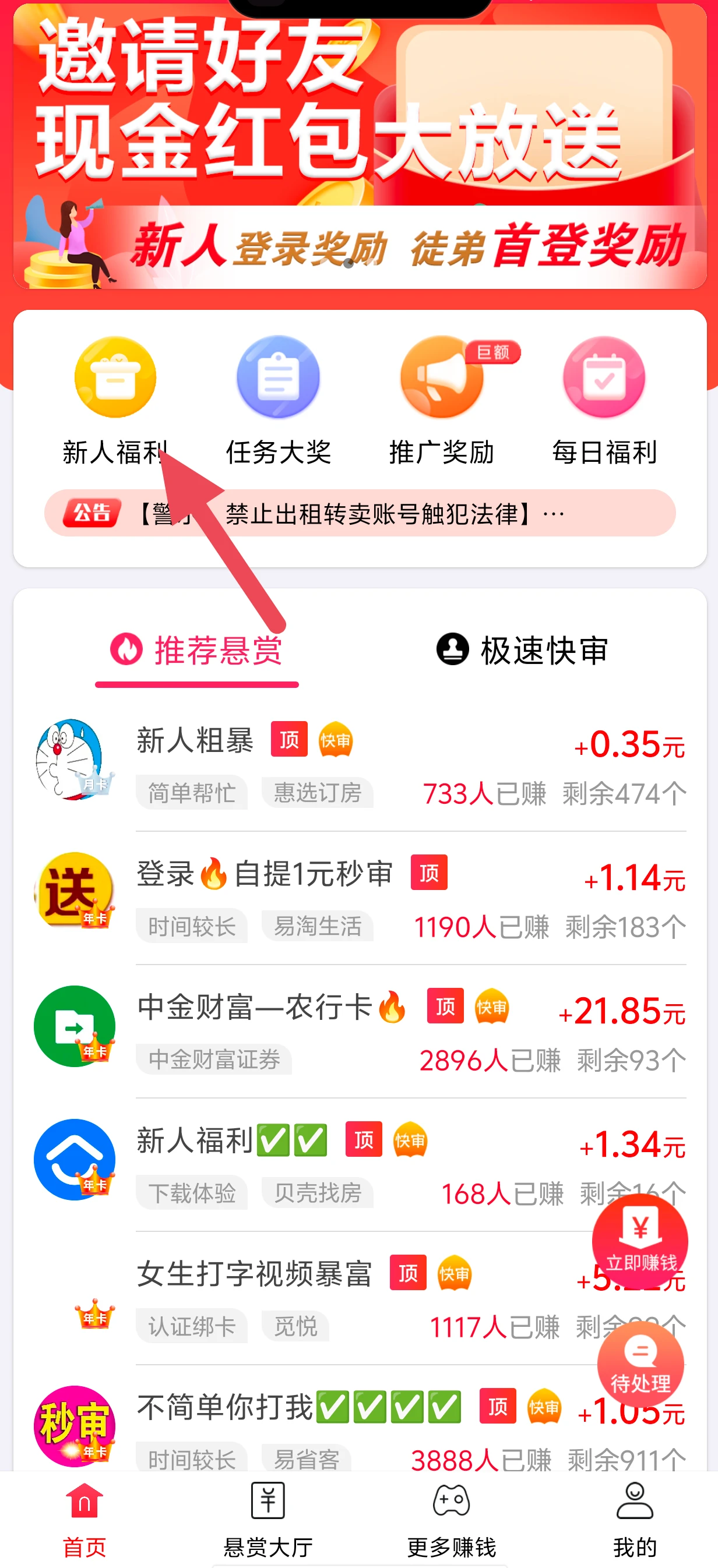
Task: Open the 邀请好友 red envelope banner
Action: 360,146
